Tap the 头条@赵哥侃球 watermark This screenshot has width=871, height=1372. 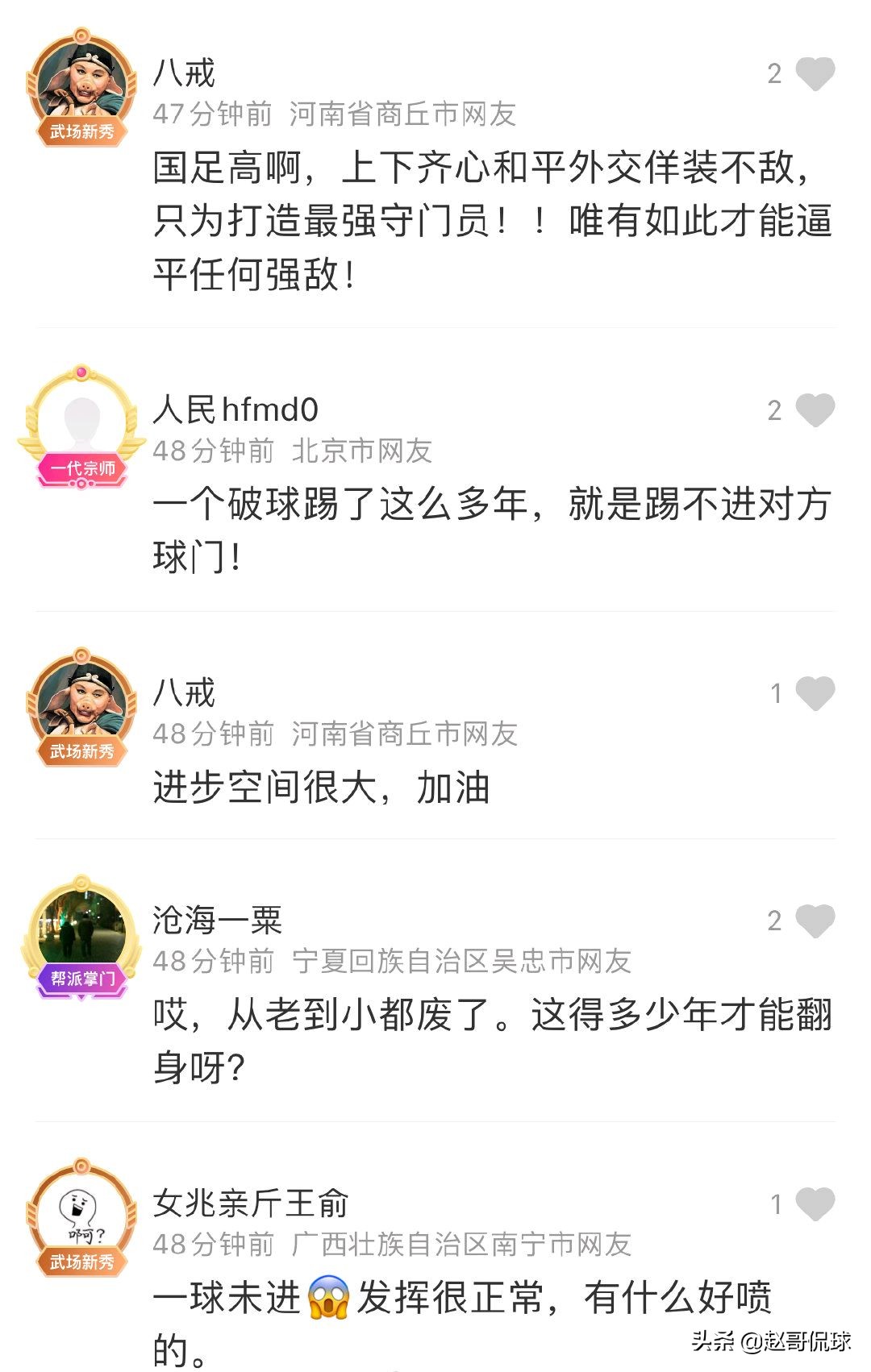click(x=770, y=1340)
